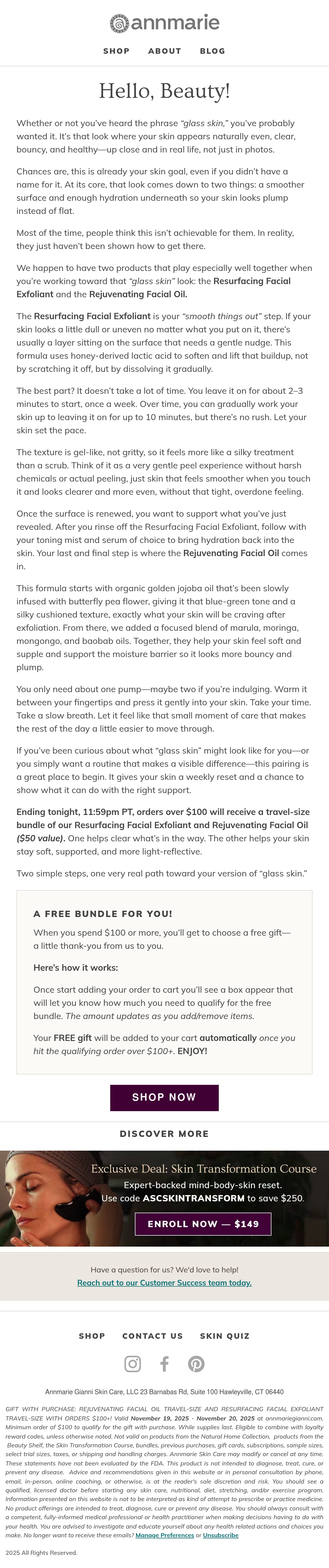Viewport: 329px width, 1568px height.
Task: Open the footer SHOP link
Action: (92, 1335)
